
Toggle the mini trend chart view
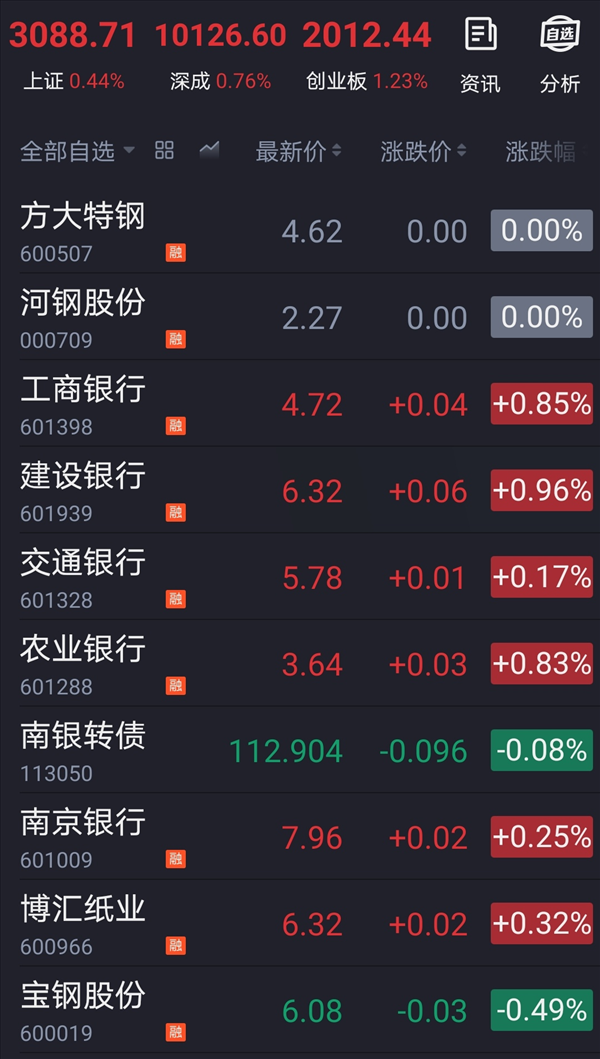tap(209, 150)
